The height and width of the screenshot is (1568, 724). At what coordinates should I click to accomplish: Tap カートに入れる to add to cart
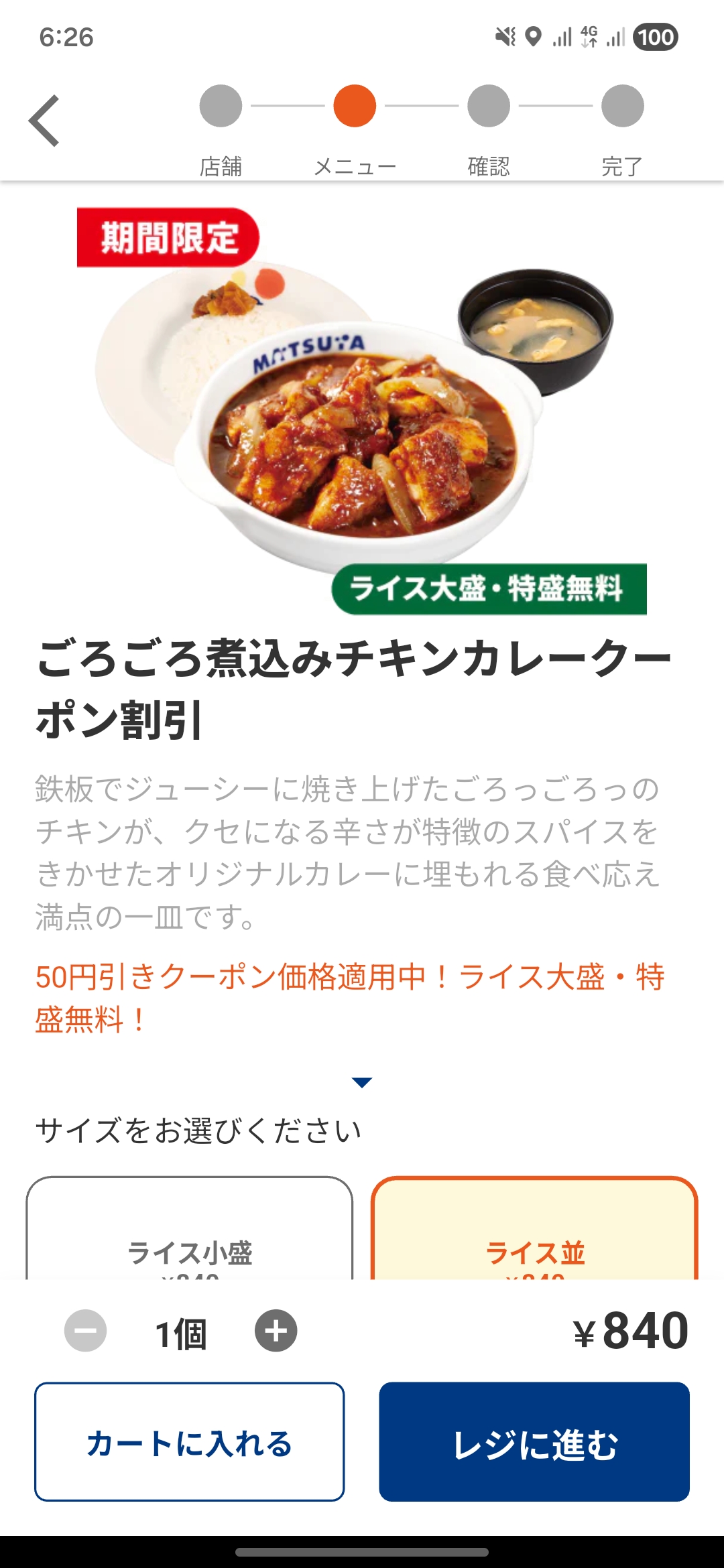tap(190, 1442)
